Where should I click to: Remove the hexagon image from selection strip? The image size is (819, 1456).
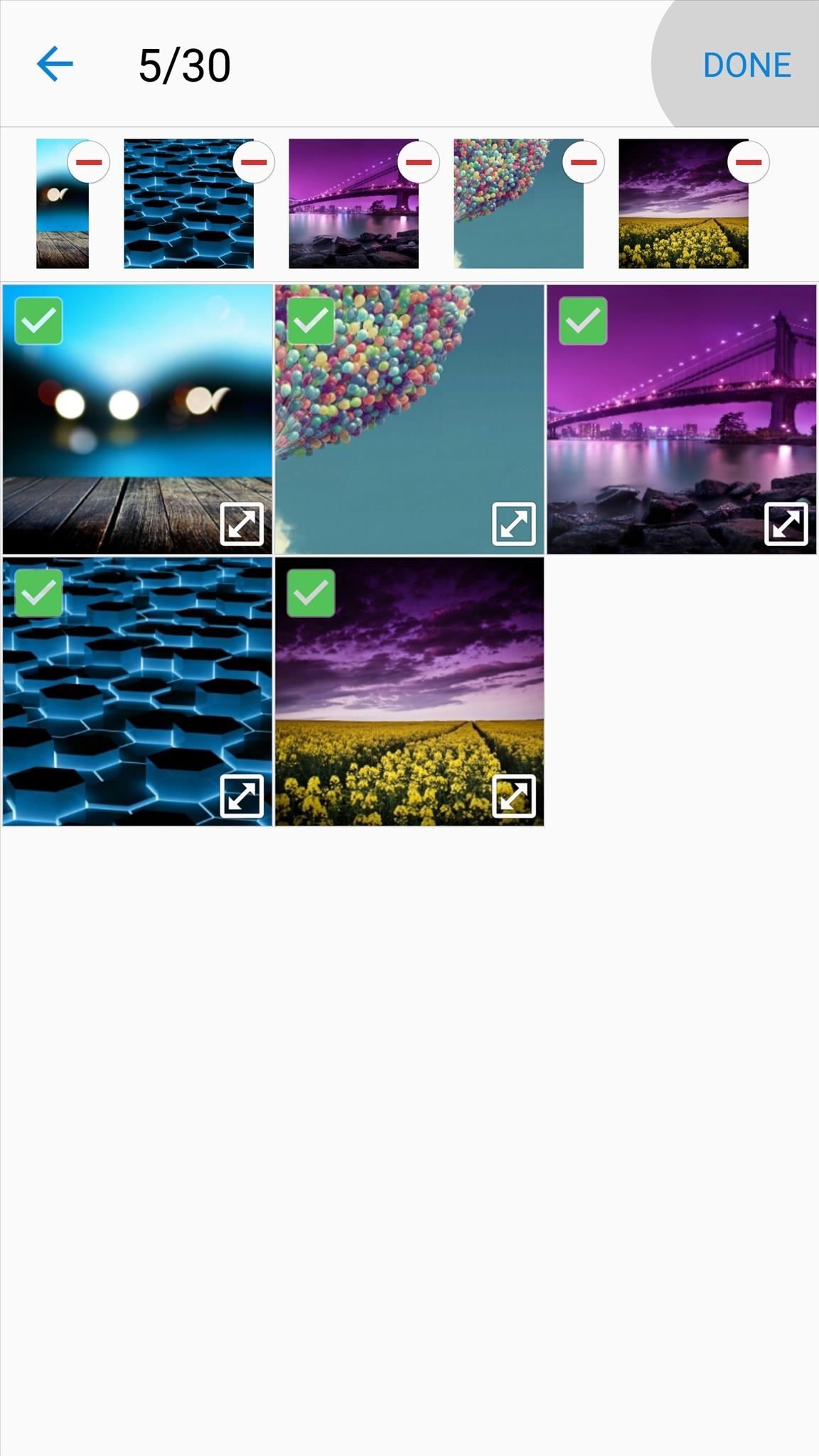pos(253,162)
